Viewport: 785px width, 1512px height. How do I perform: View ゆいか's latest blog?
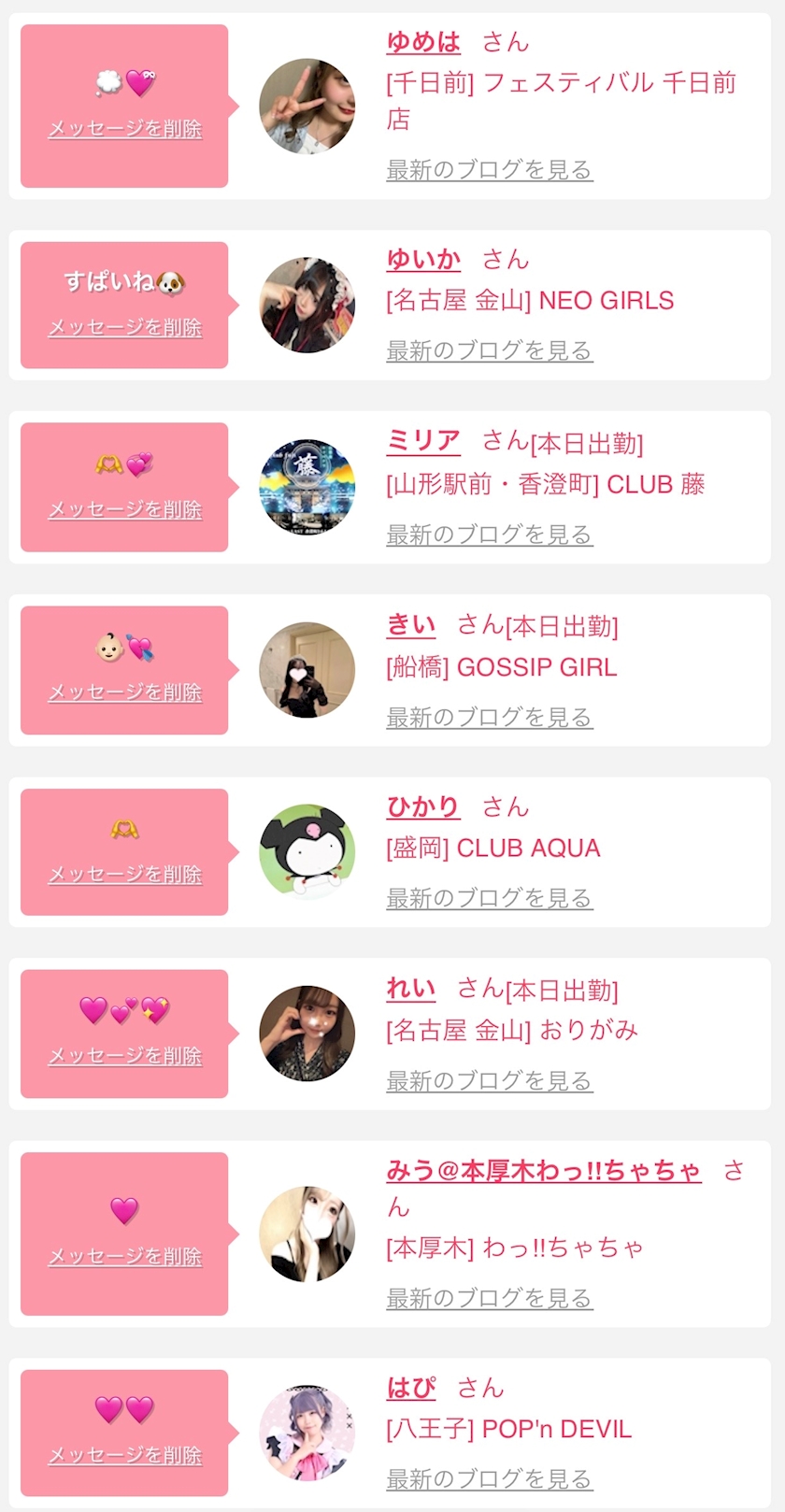click(489, 351)
